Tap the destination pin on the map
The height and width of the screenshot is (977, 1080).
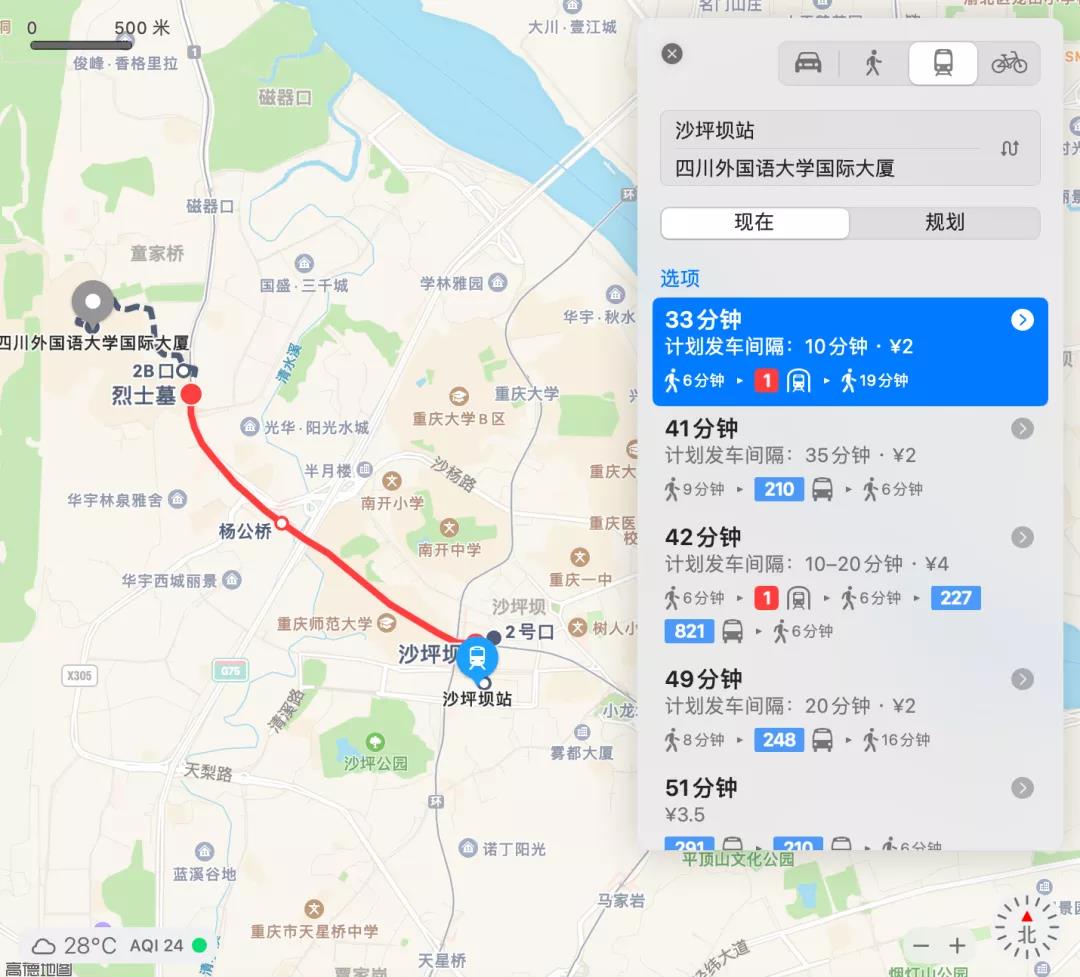click(x=94, y=302)
